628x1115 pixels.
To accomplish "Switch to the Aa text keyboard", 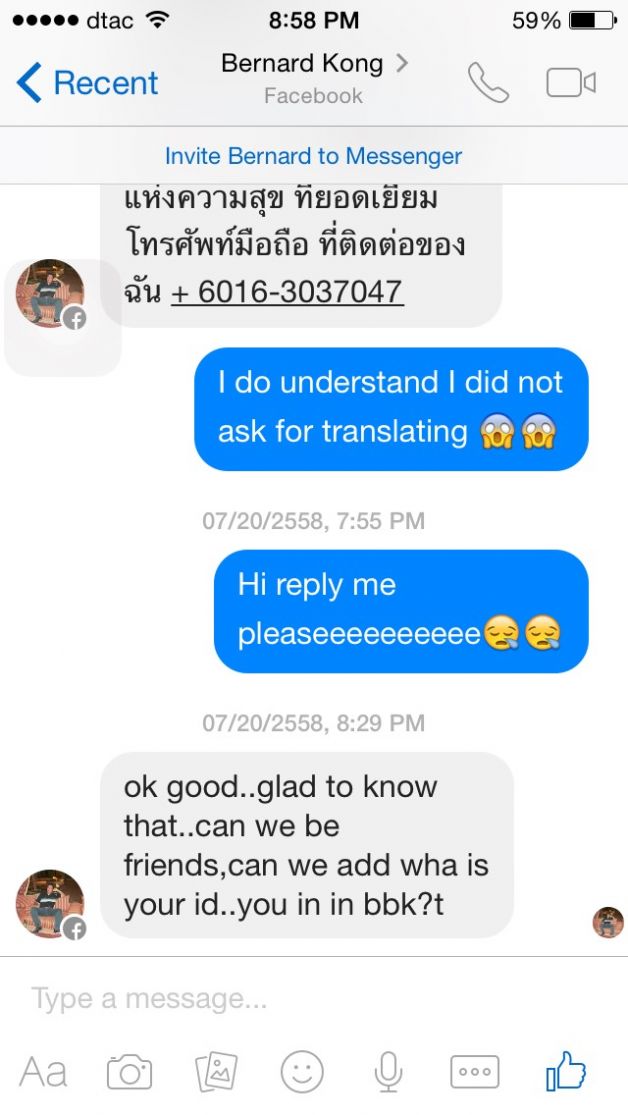I will 43,1072.
